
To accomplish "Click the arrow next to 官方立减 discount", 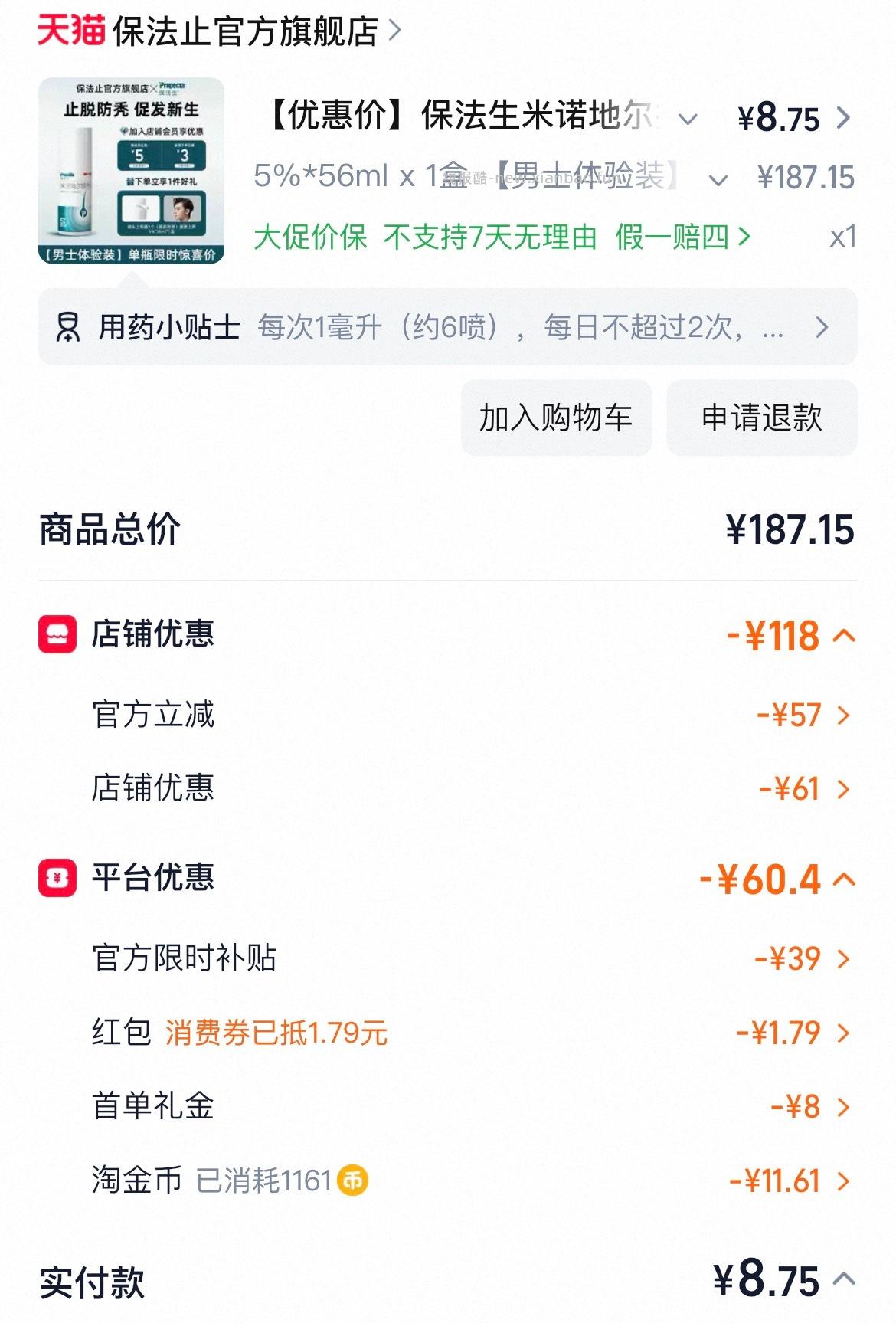I will (844, 716).
